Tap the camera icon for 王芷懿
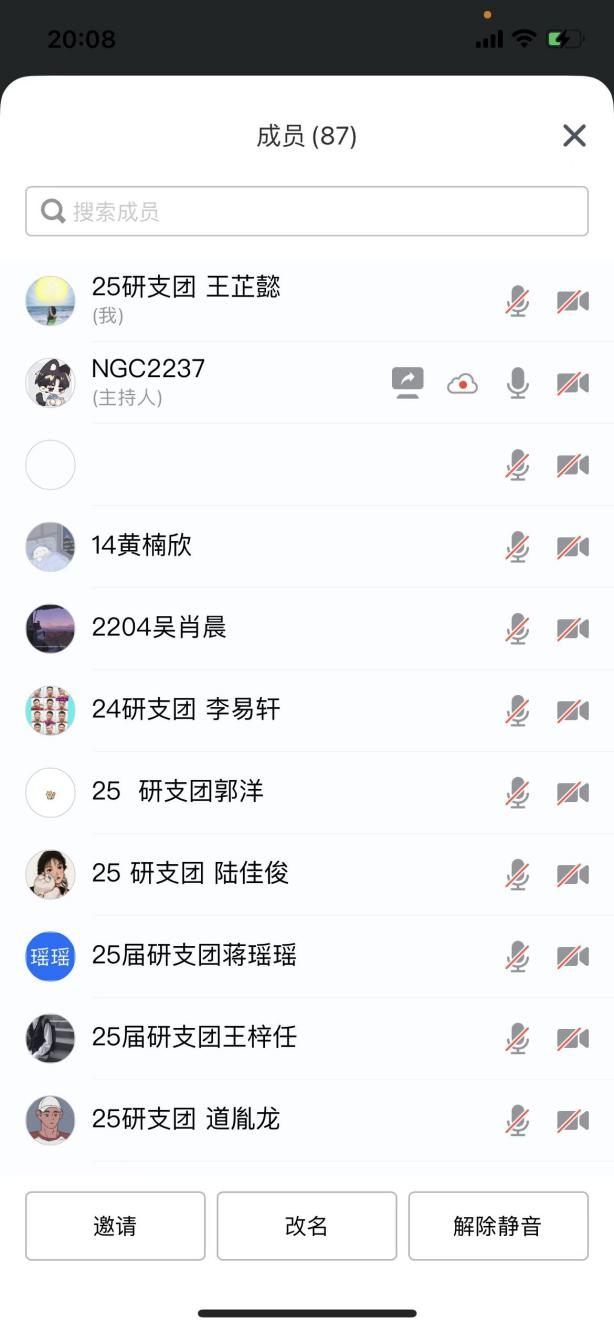Image resolution: width=614 pixels, height=1330 pixels. [573, 301]
